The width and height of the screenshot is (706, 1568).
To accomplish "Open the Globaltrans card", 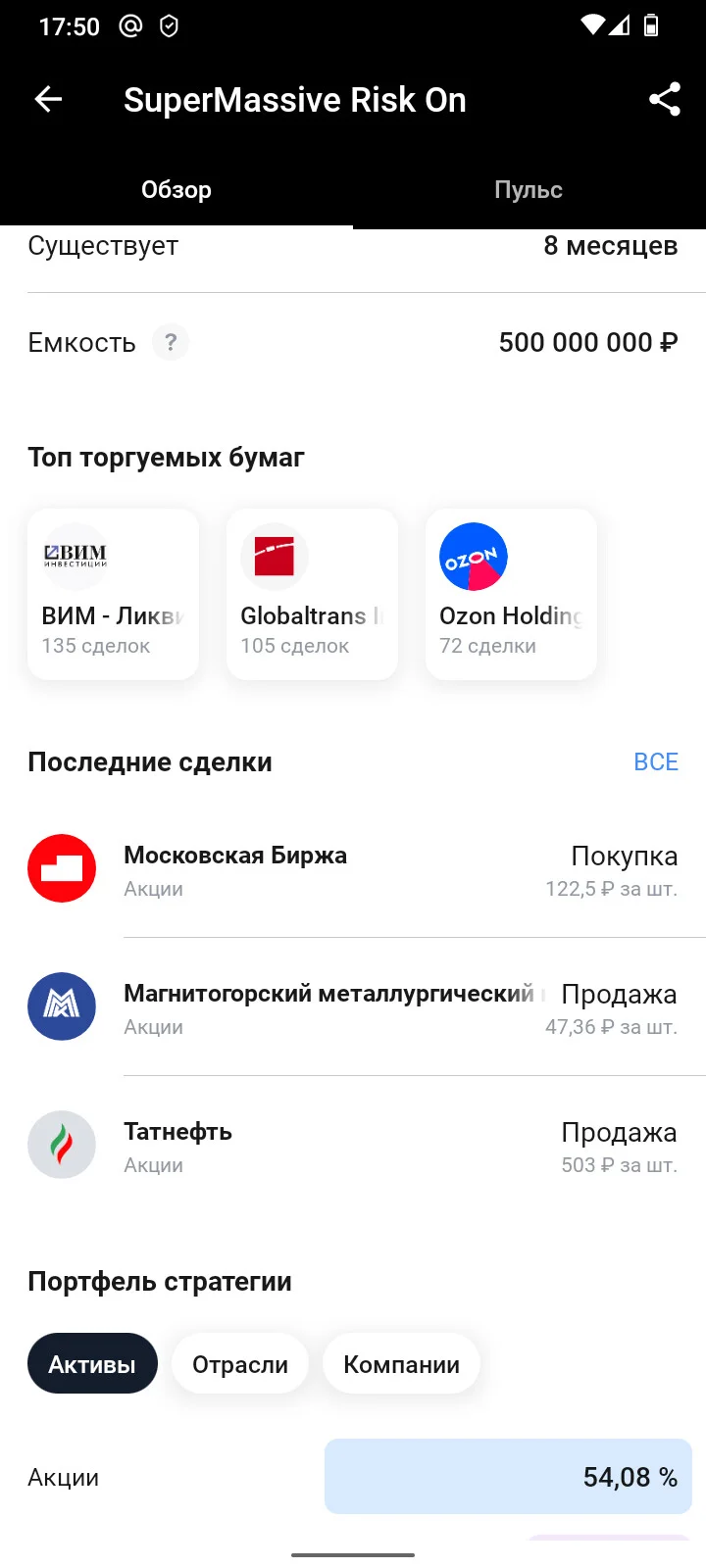I will pyautogui.click(x=312, y=594).
